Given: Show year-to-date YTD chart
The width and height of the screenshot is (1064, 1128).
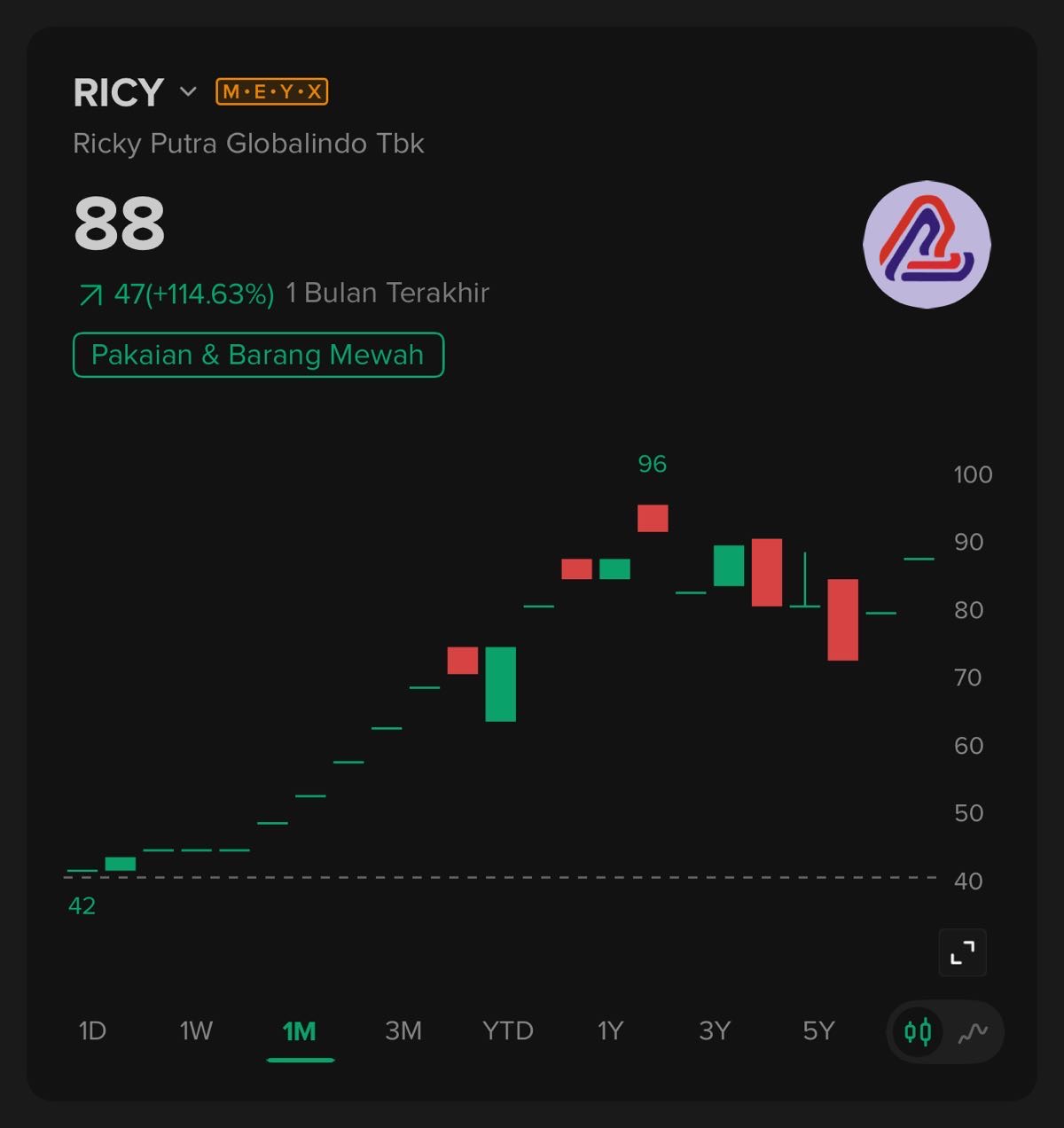Looking at the screenshot, I should tap(507, 1030).
